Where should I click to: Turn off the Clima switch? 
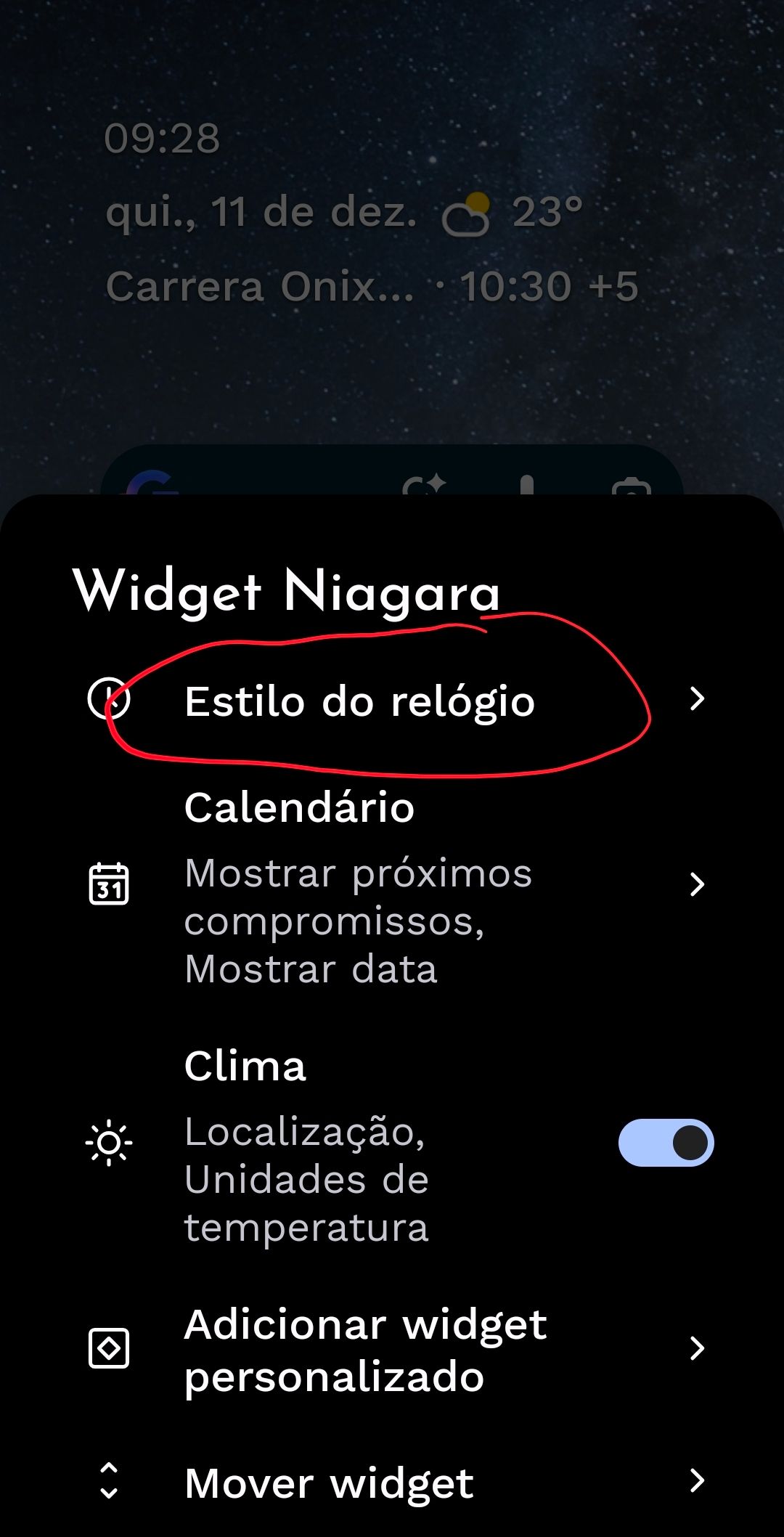point(666,1143)
